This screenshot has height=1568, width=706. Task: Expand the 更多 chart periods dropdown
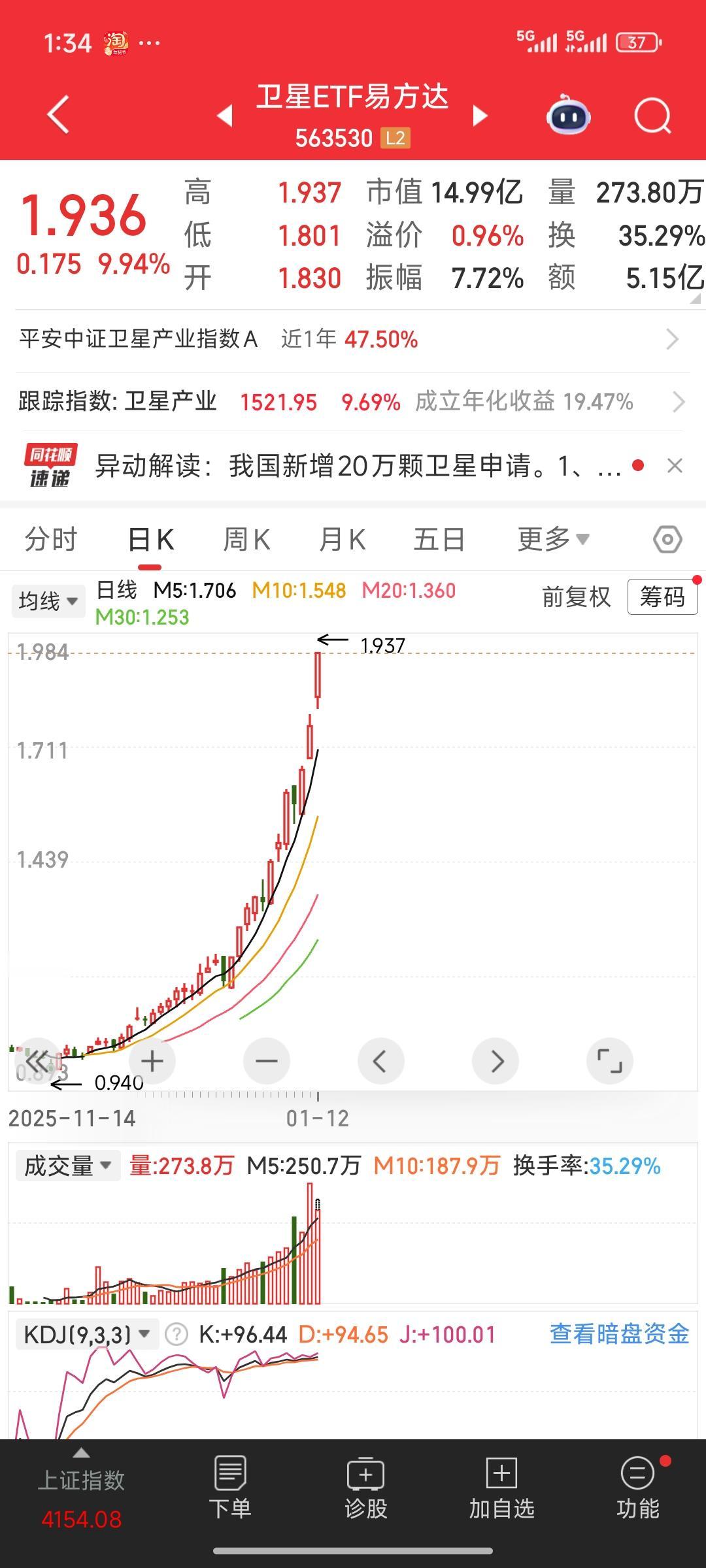click(553, 540)
